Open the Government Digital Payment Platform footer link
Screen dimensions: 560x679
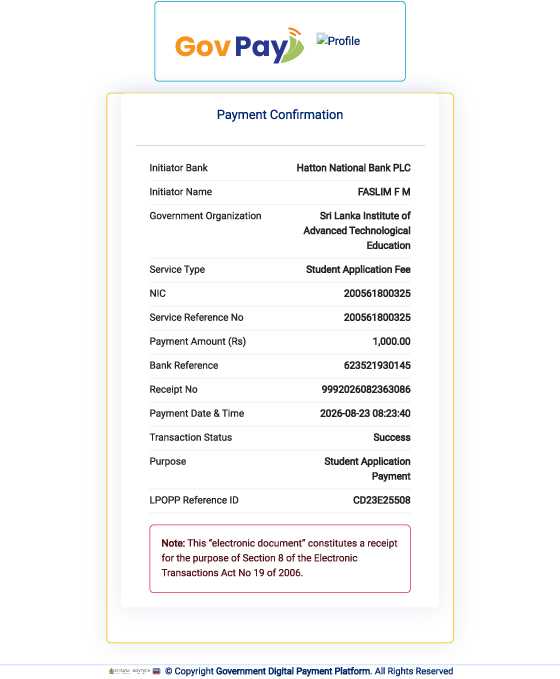tap(293, 671)
